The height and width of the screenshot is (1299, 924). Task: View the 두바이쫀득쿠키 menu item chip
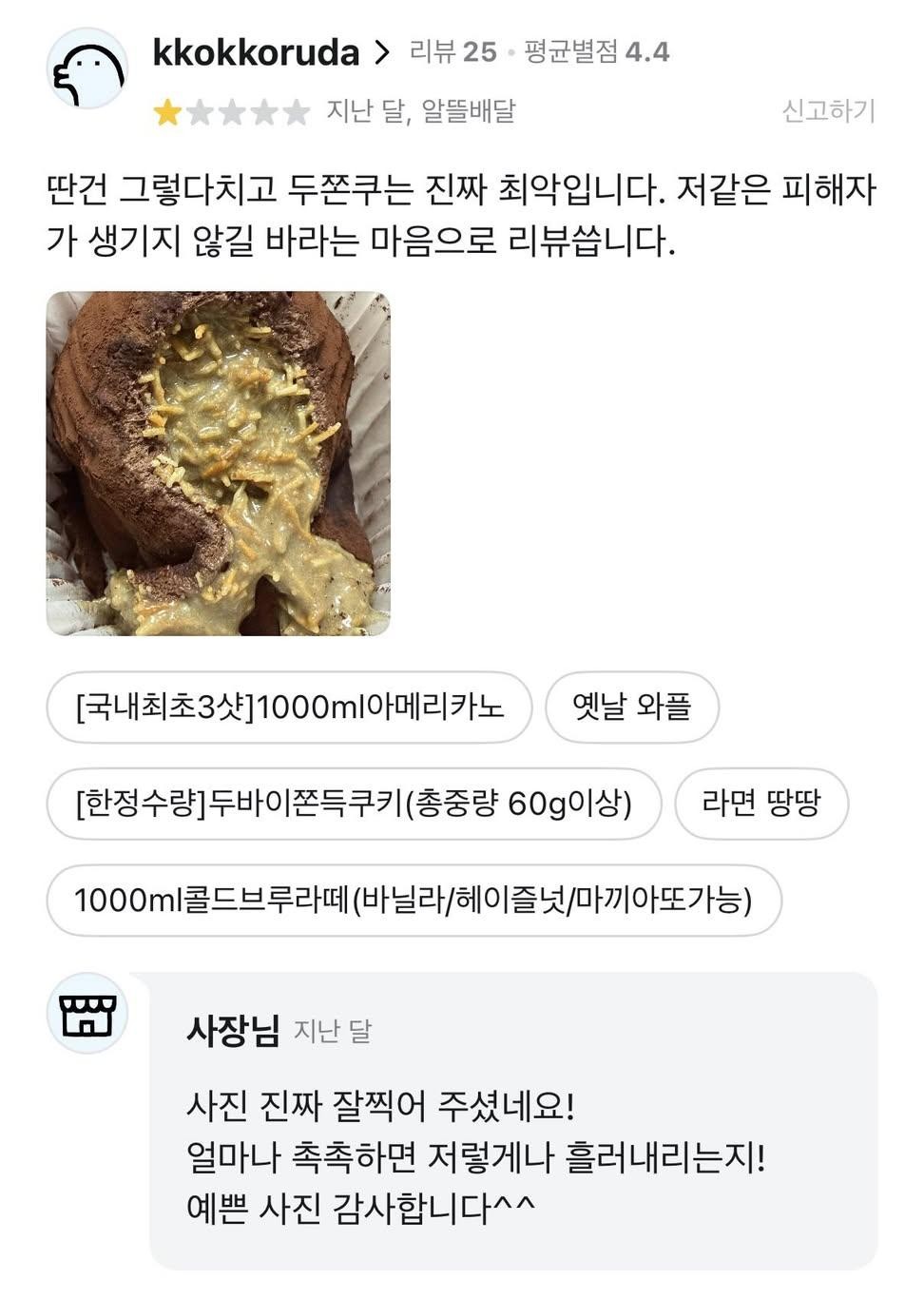[x=354, y=804]
